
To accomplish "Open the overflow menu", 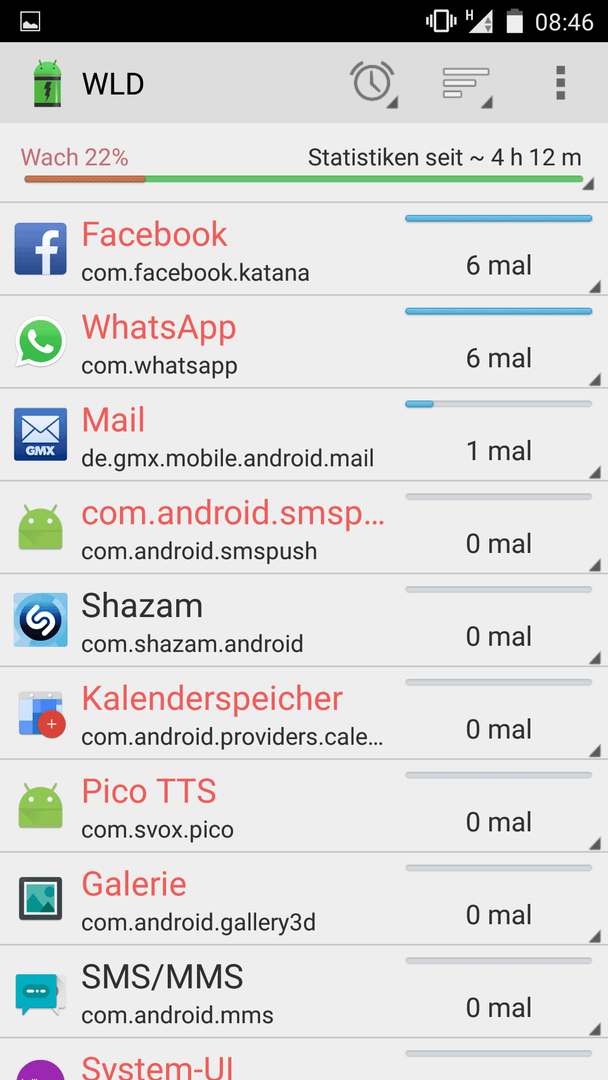I will tap(560, 84).
